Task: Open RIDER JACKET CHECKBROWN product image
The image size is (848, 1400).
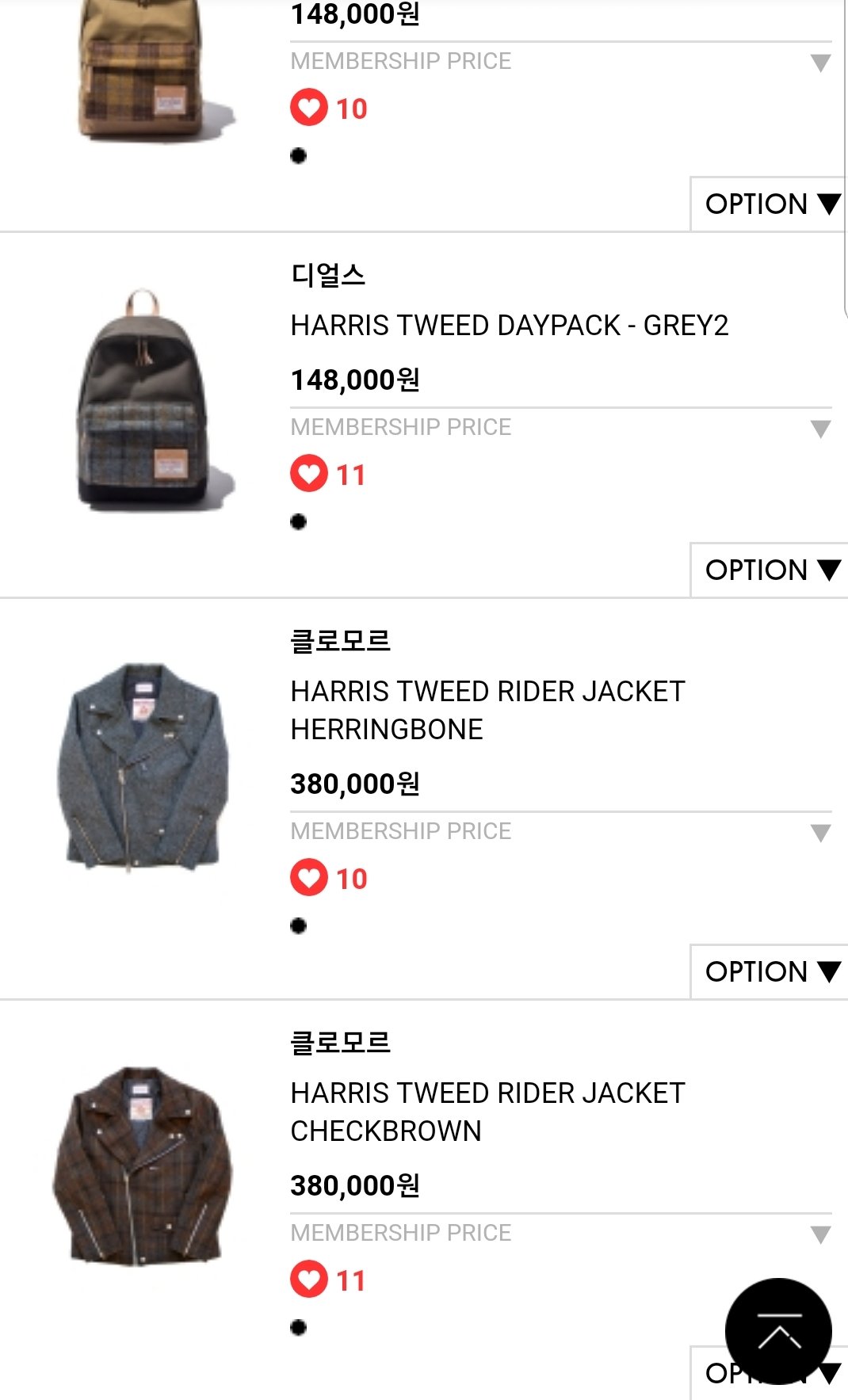Action: tap(143, 1166)
